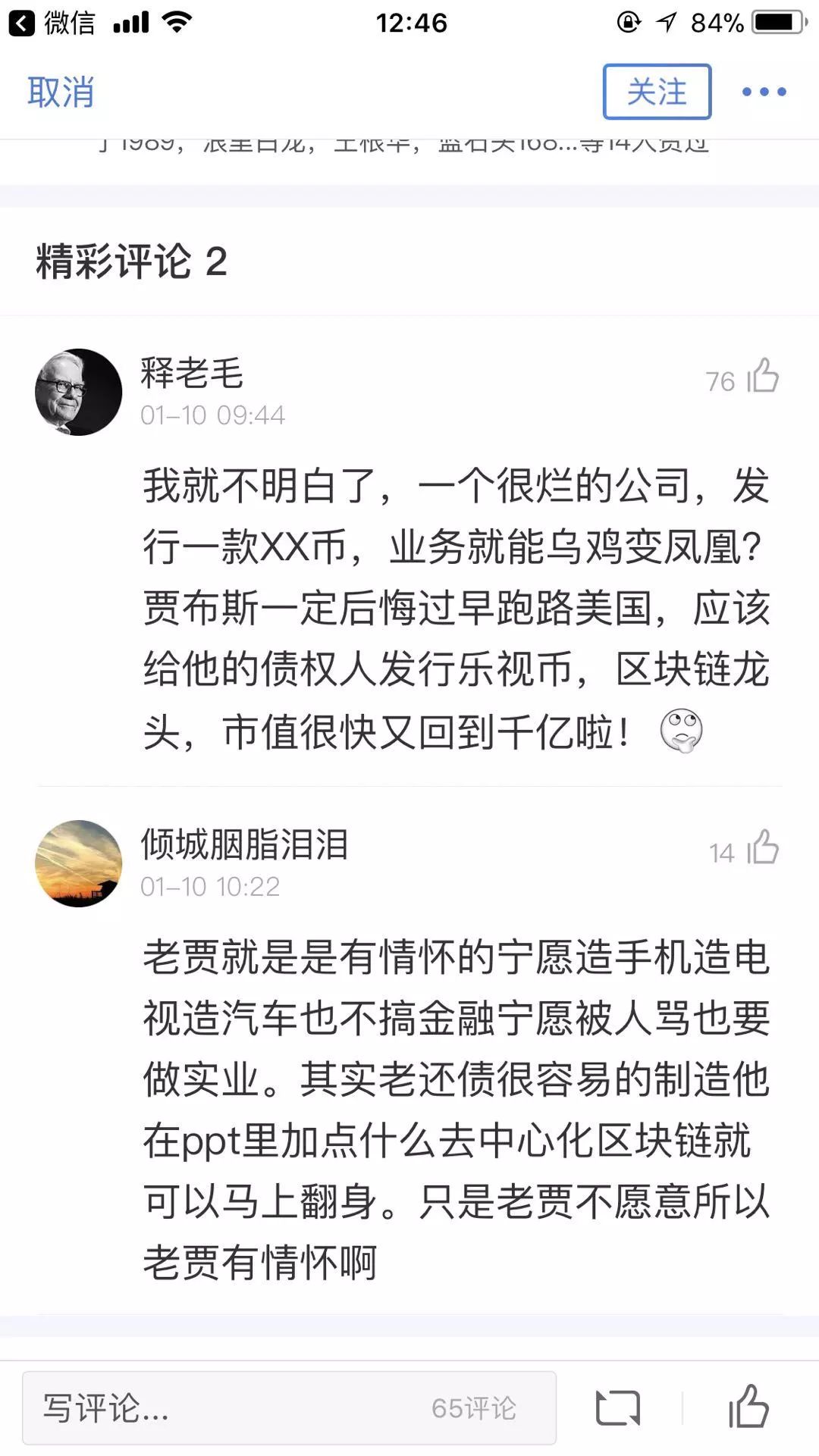This screenshot has height=1456, width=819.
Task: Like 倾城胭脂泪泪's comment
Action: coord(762,848)
